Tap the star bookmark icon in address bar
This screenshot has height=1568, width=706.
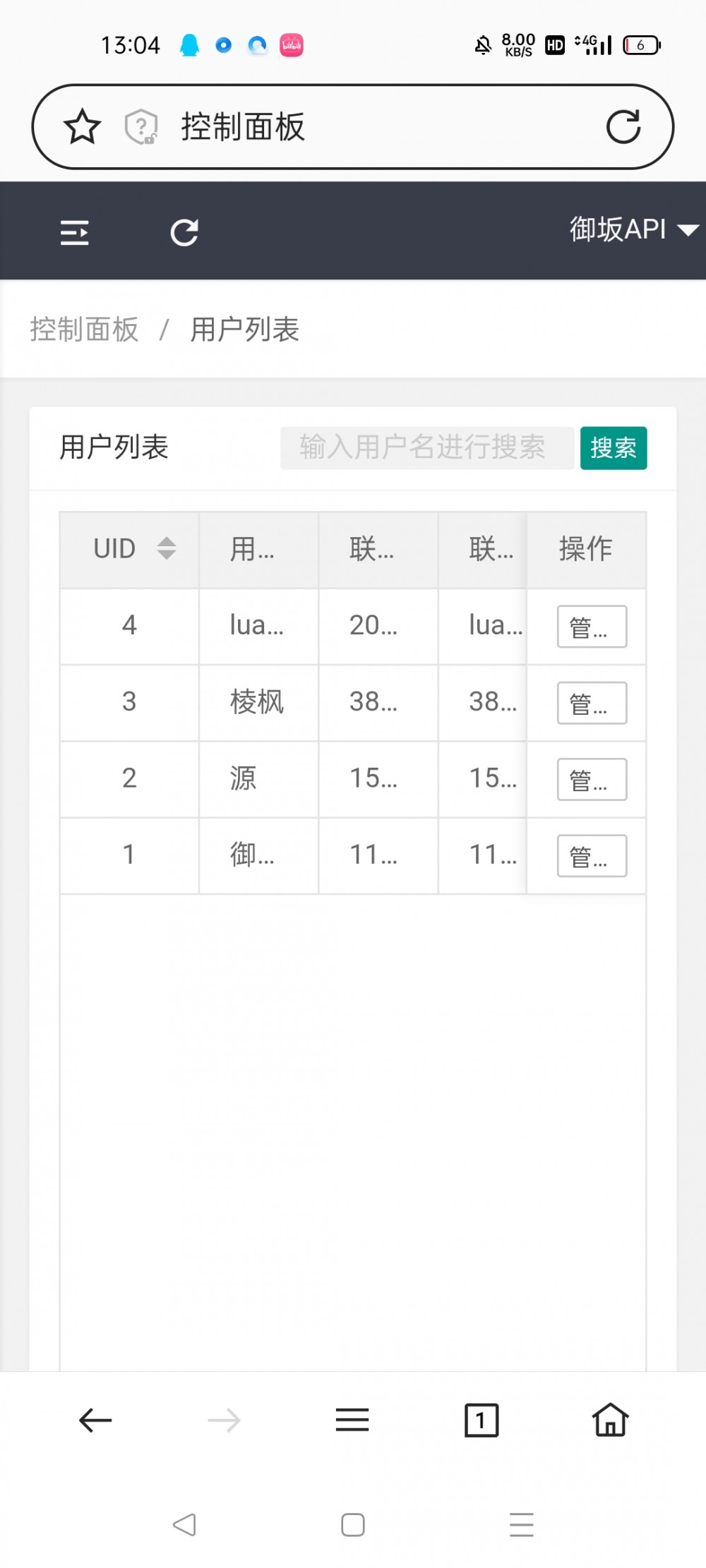point(83,127)
